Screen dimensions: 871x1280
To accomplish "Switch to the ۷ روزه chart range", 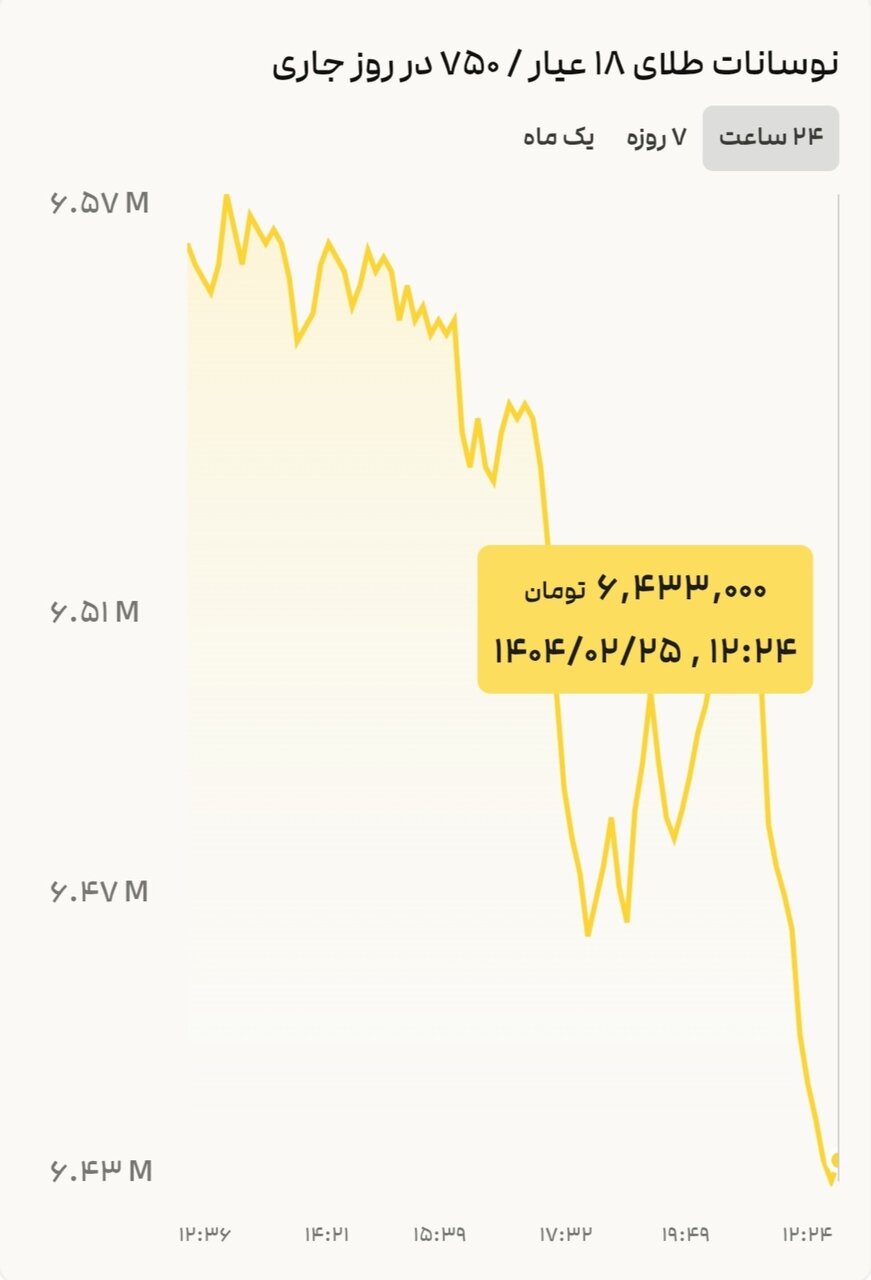I will coord(656,138).
